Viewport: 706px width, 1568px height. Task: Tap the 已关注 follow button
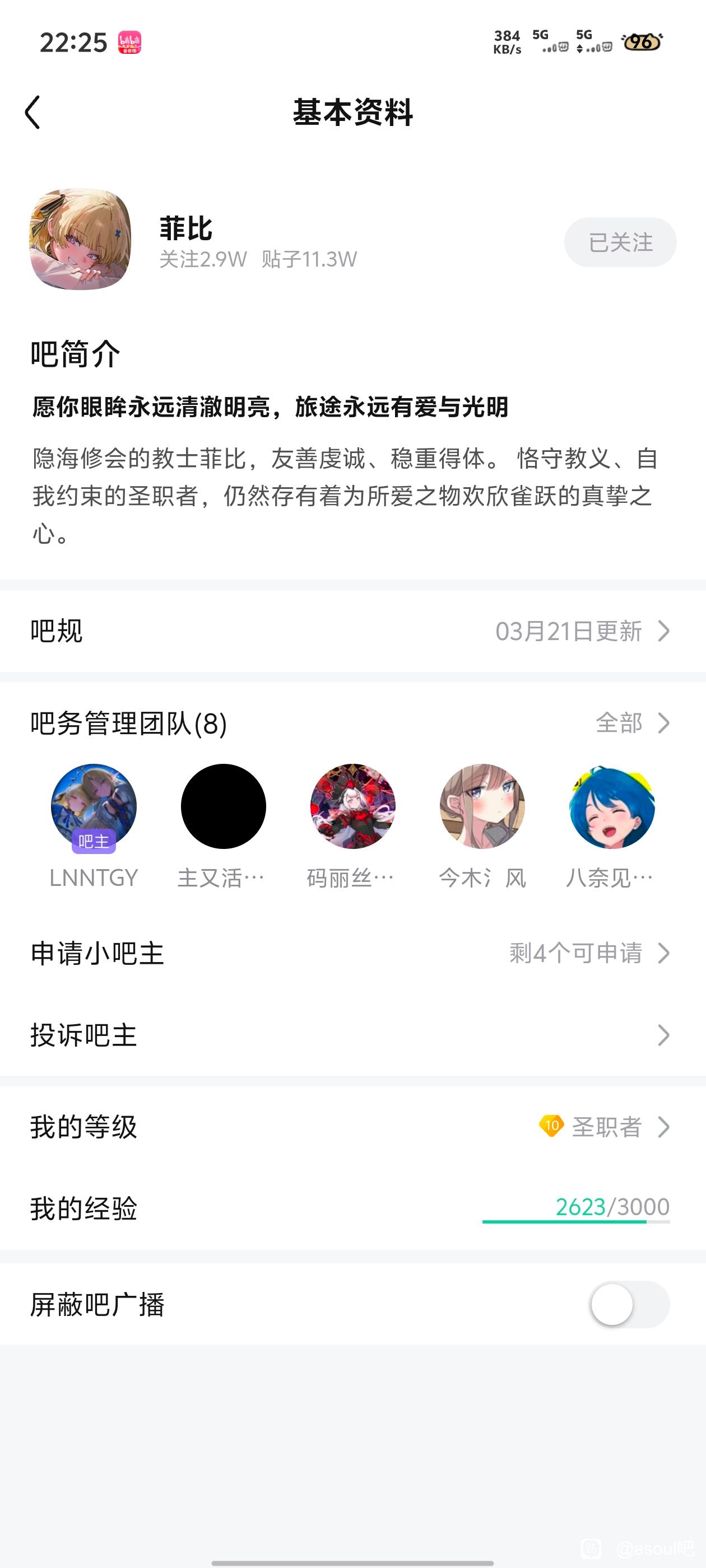click(620, 242)
